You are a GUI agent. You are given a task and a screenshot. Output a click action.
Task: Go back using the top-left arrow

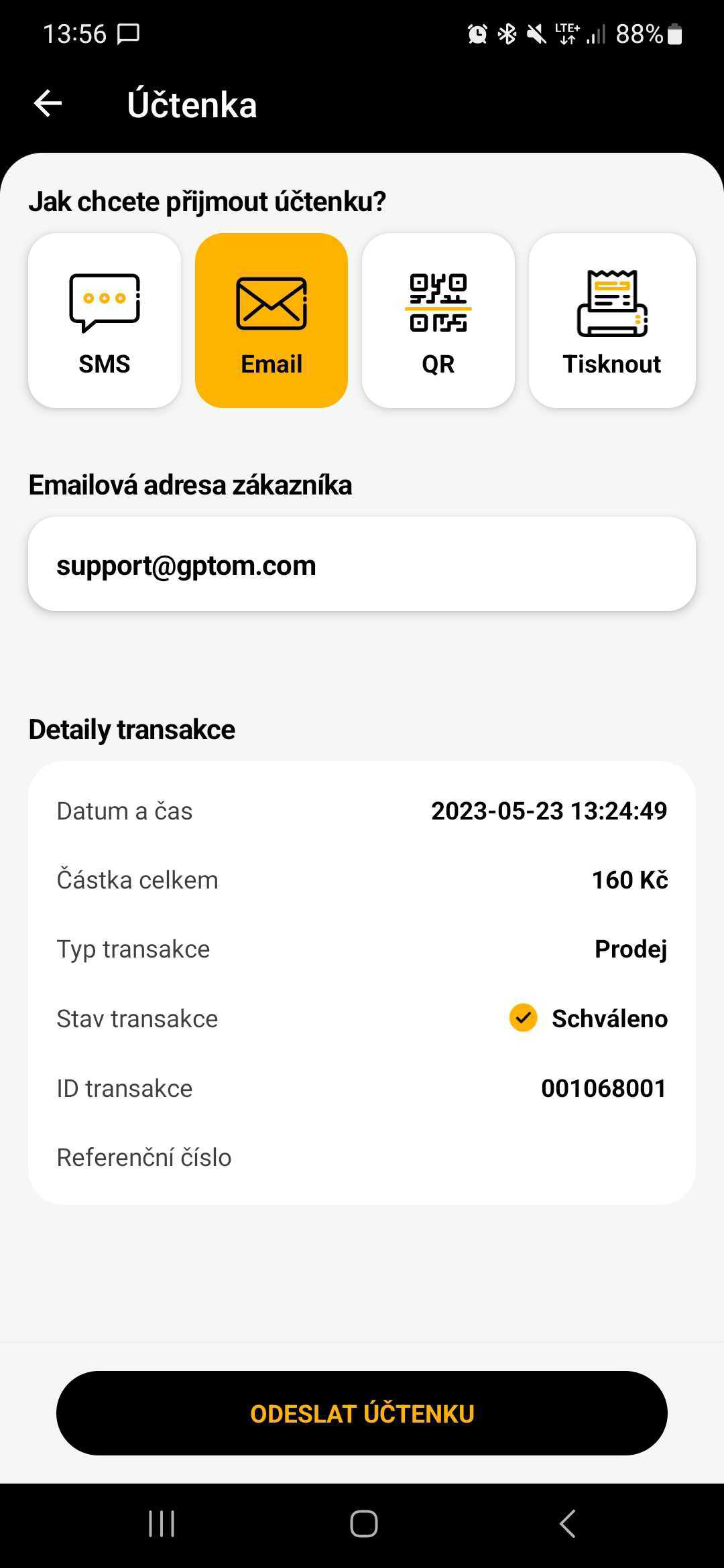[48, 104]
